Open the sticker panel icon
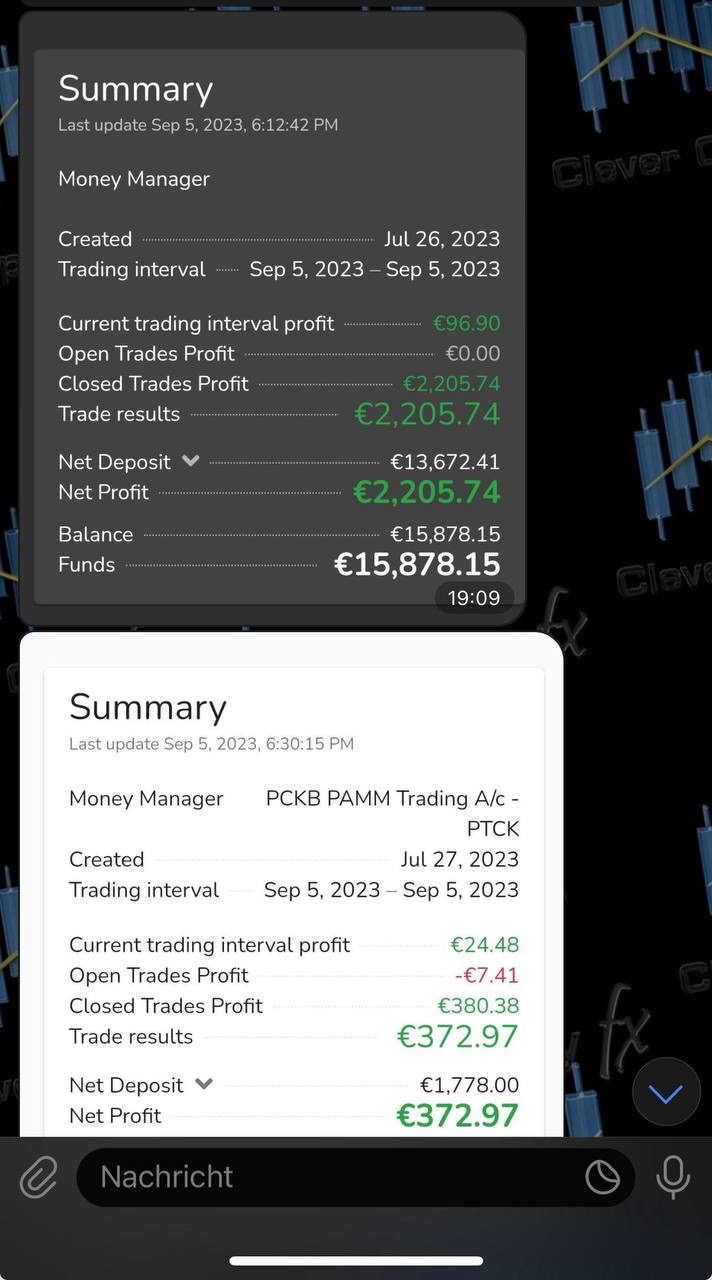 point(602,1177)
